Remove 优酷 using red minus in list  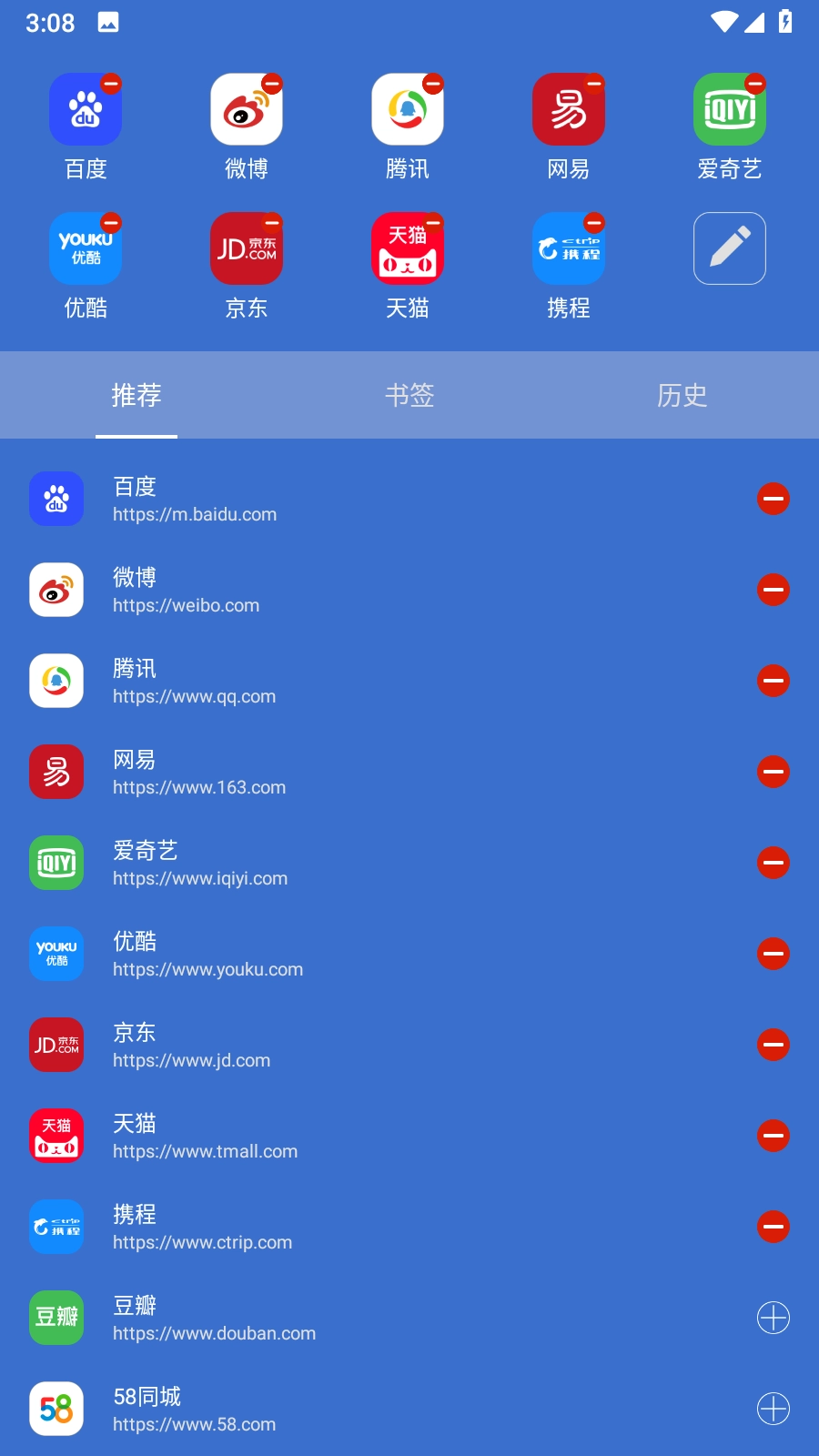click(773, 954)
